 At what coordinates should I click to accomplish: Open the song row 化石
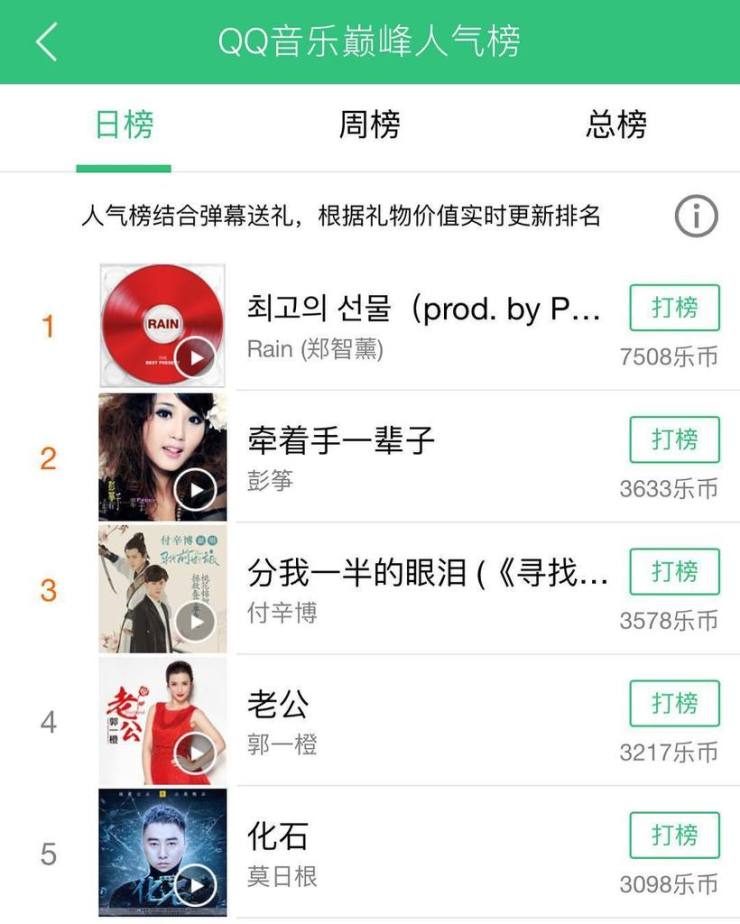[420, 852]
